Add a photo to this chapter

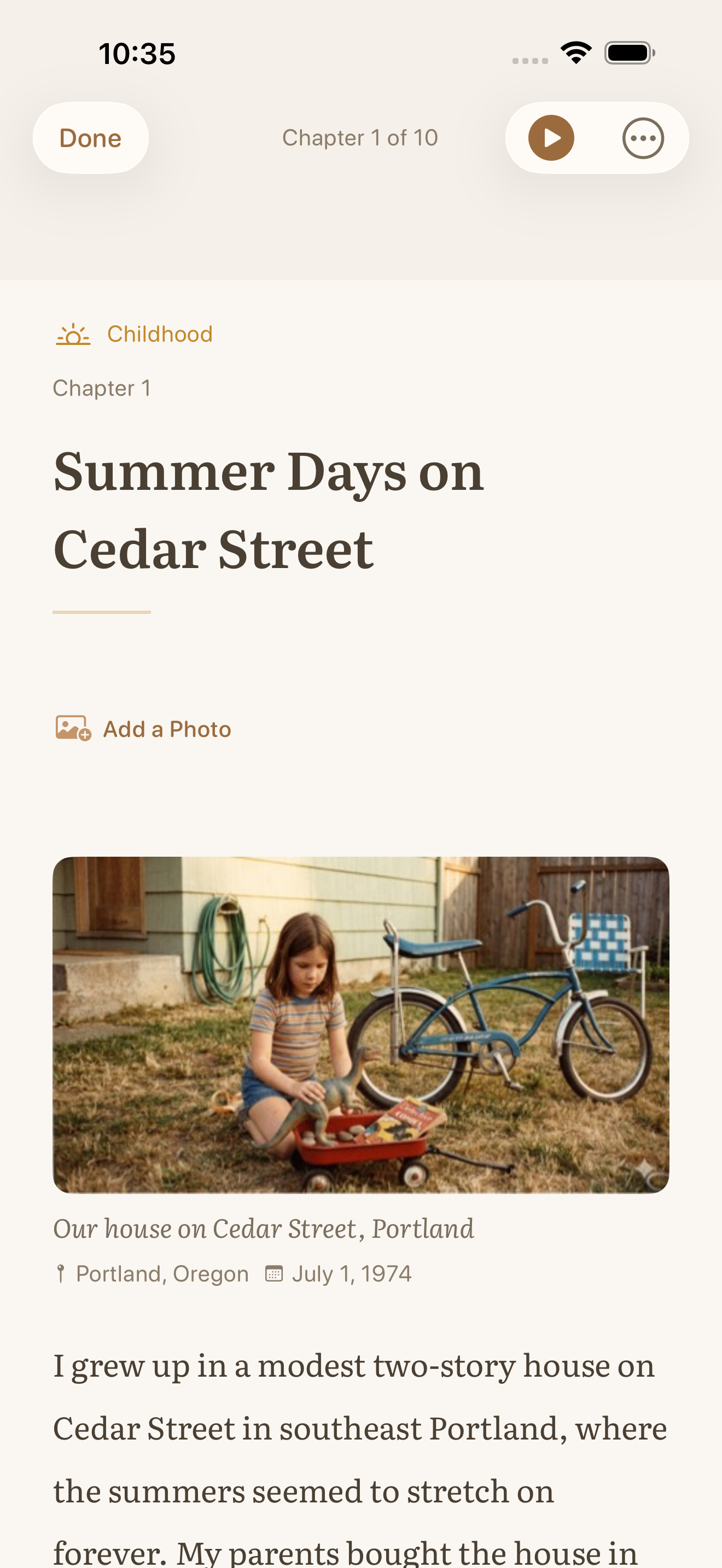[x=143, y=729]
